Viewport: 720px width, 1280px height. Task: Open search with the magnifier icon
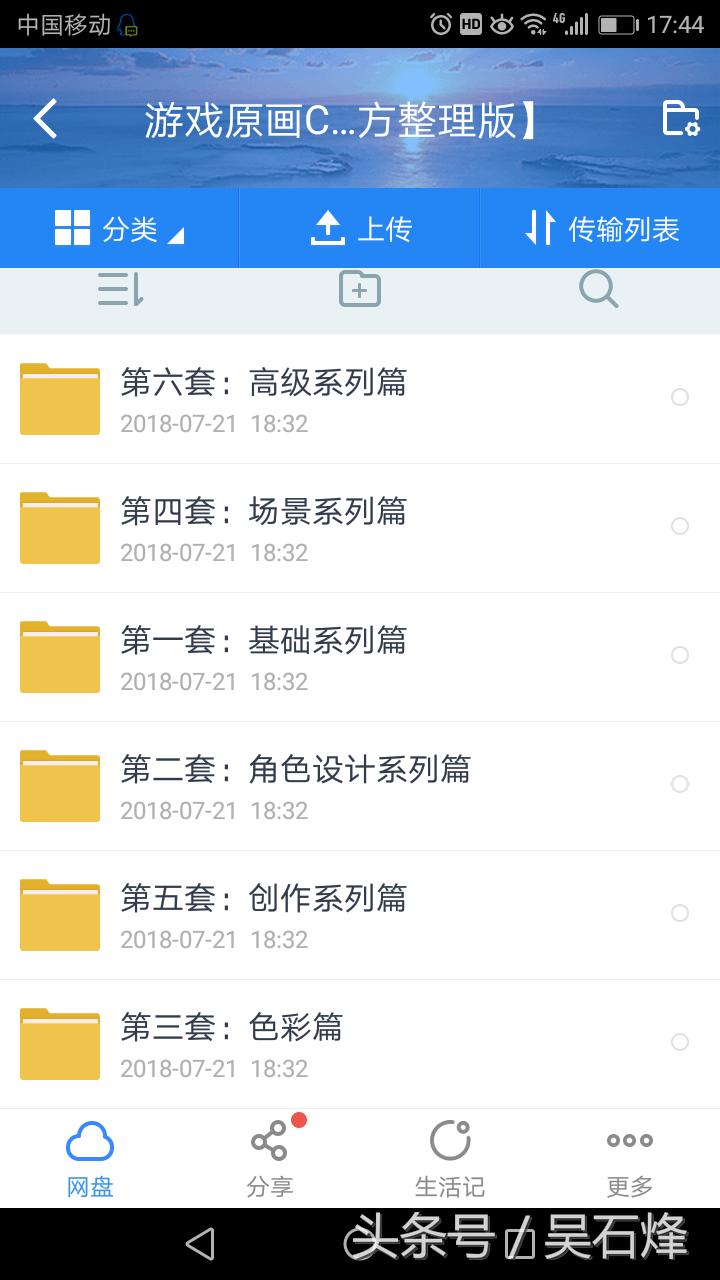598,289
